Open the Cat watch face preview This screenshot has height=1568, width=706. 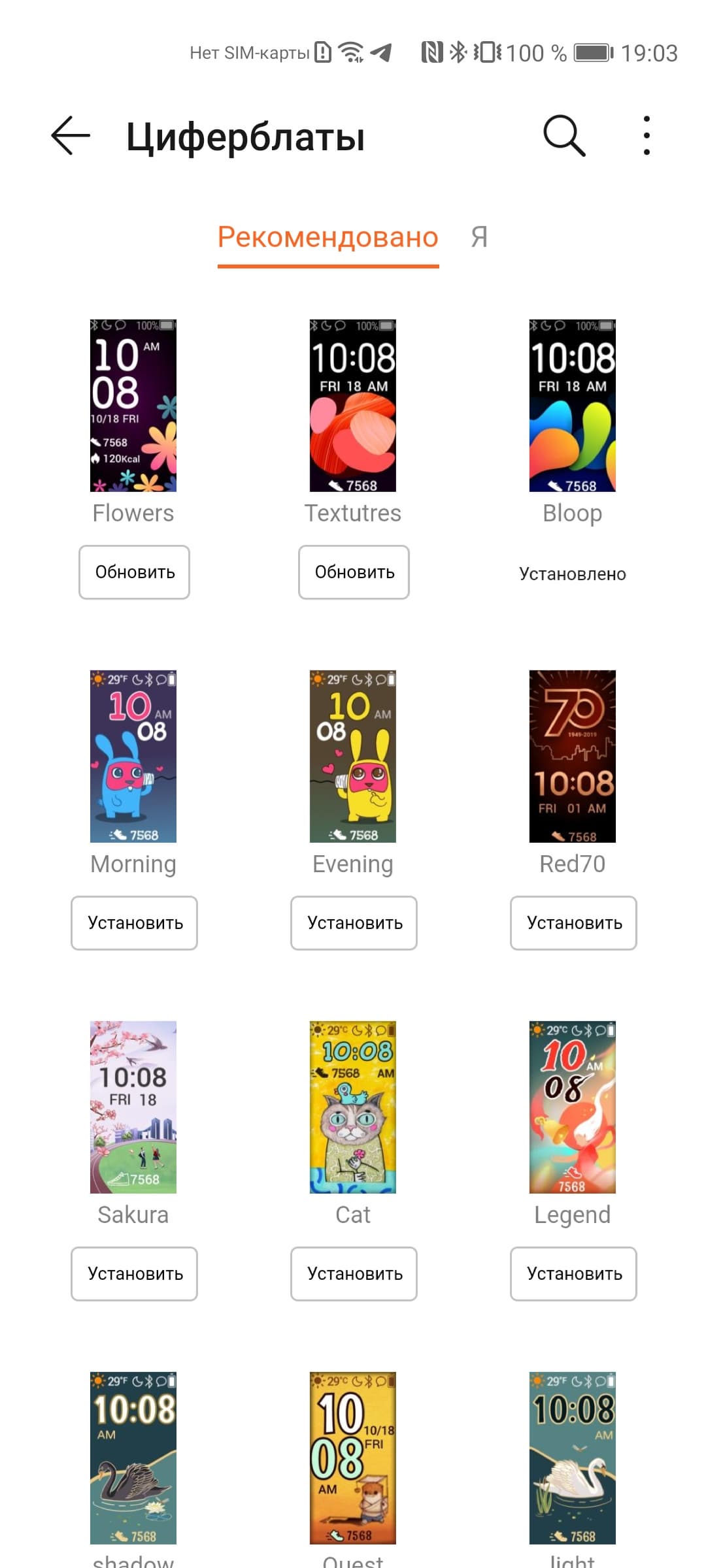point(353,1107)
